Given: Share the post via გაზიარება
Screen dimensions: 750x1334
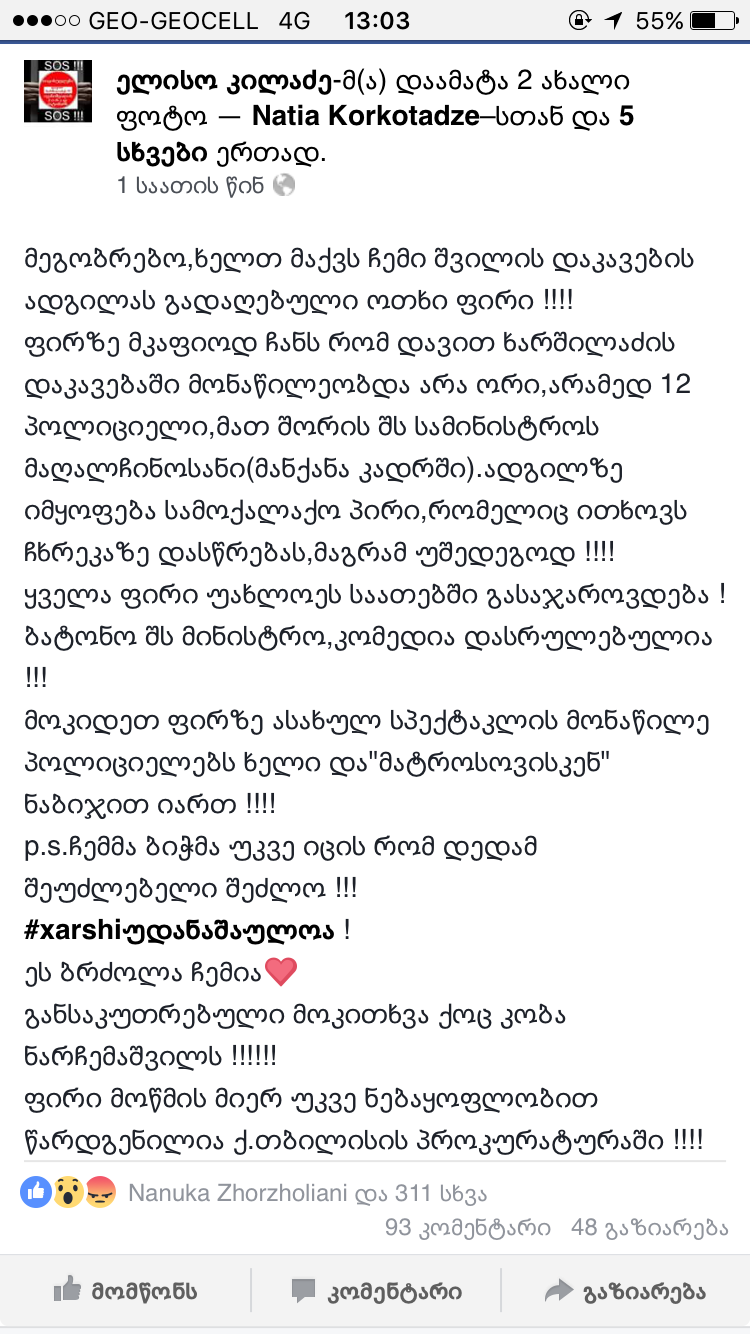Looking at the screenshot, I should (x=626, y=1291).
